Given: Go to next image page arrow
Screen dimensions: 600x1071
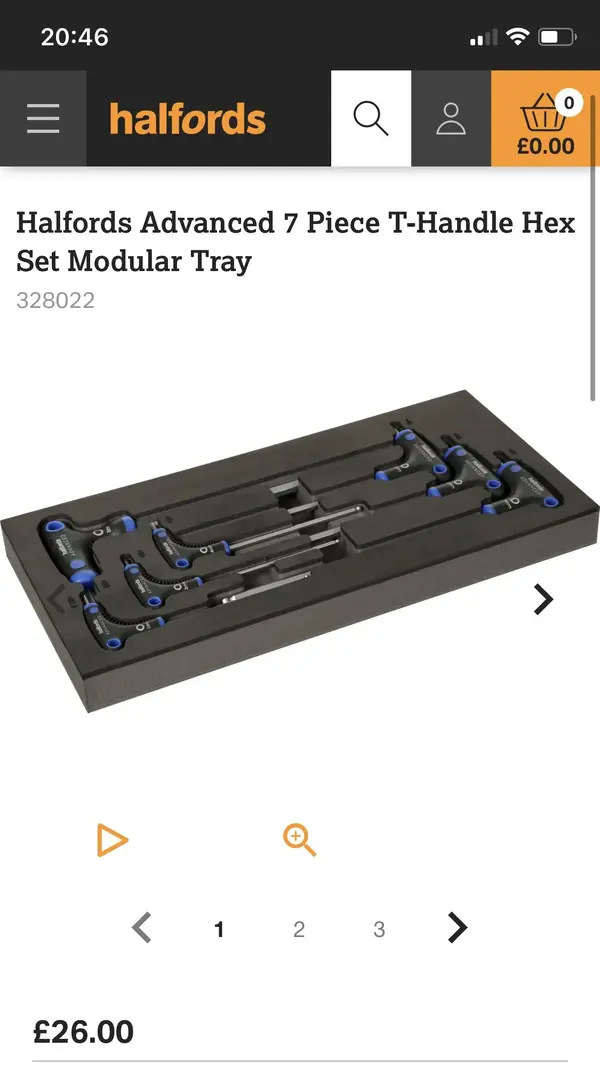Looking at the screenshot, I should pyautogui.click(x=457, y=928).
